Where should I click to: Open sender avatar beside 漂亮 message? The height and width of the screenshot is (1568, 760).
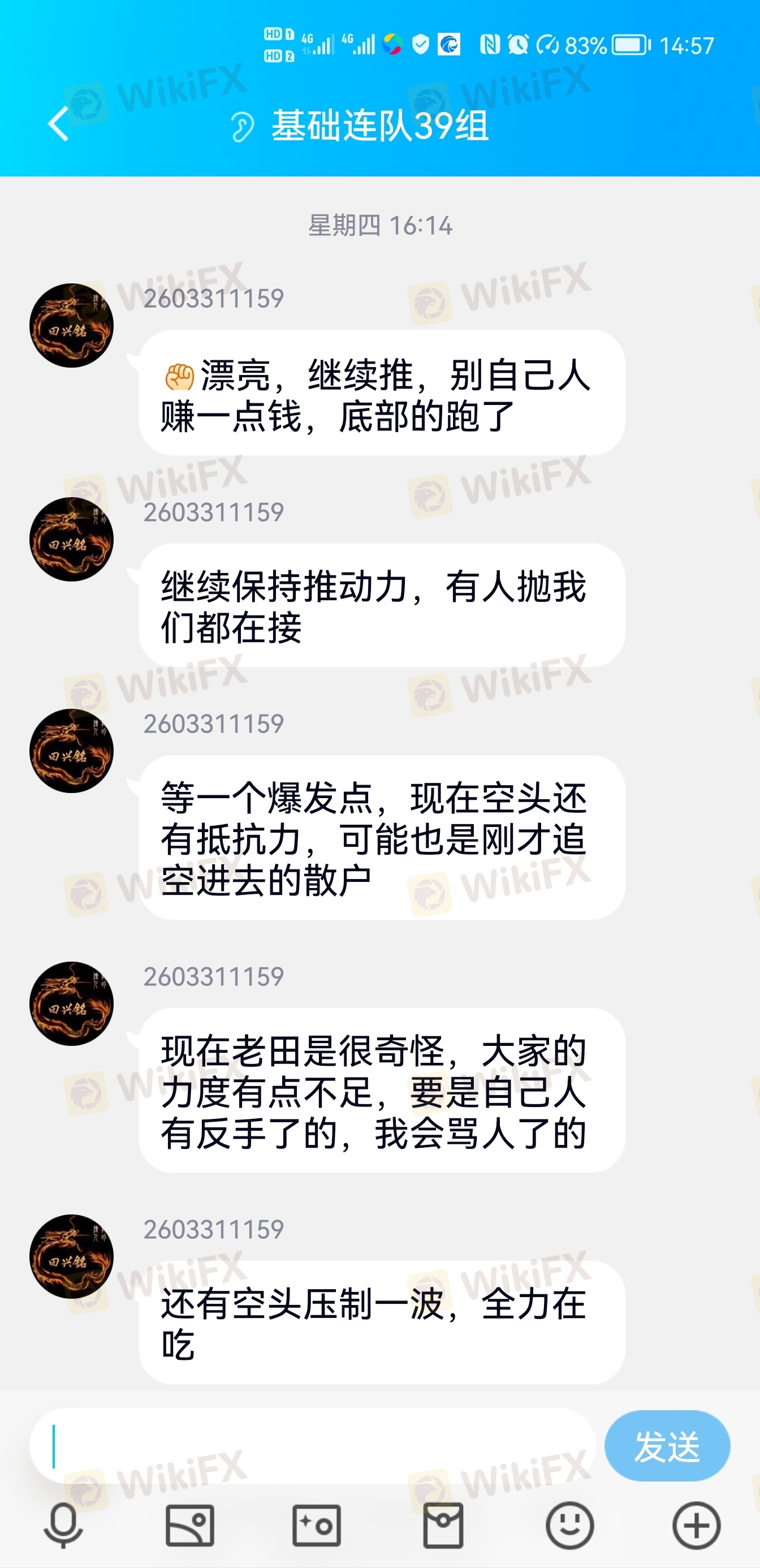[x=71, y=325]
